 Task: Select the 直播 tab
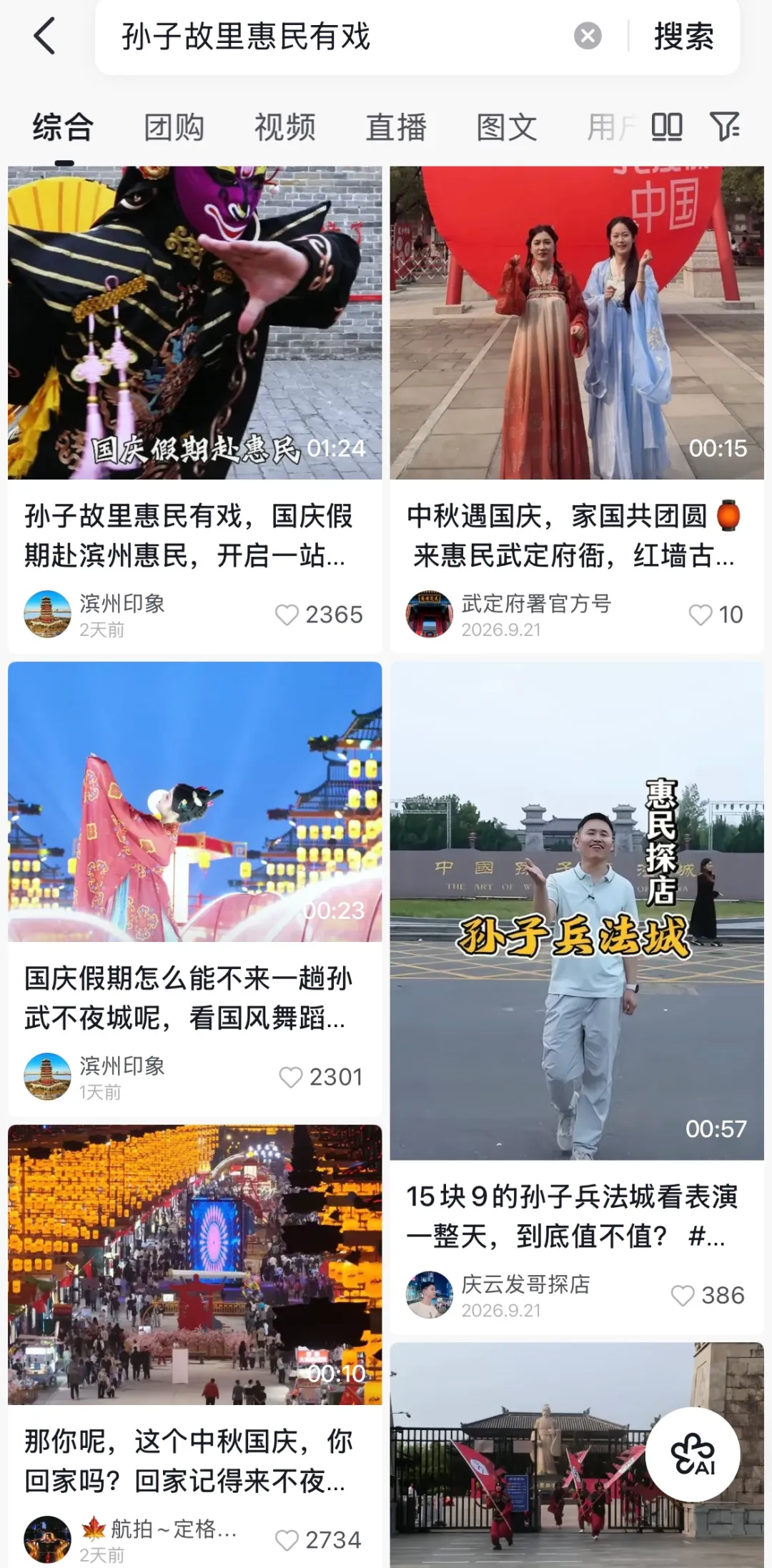pos(396,128)
